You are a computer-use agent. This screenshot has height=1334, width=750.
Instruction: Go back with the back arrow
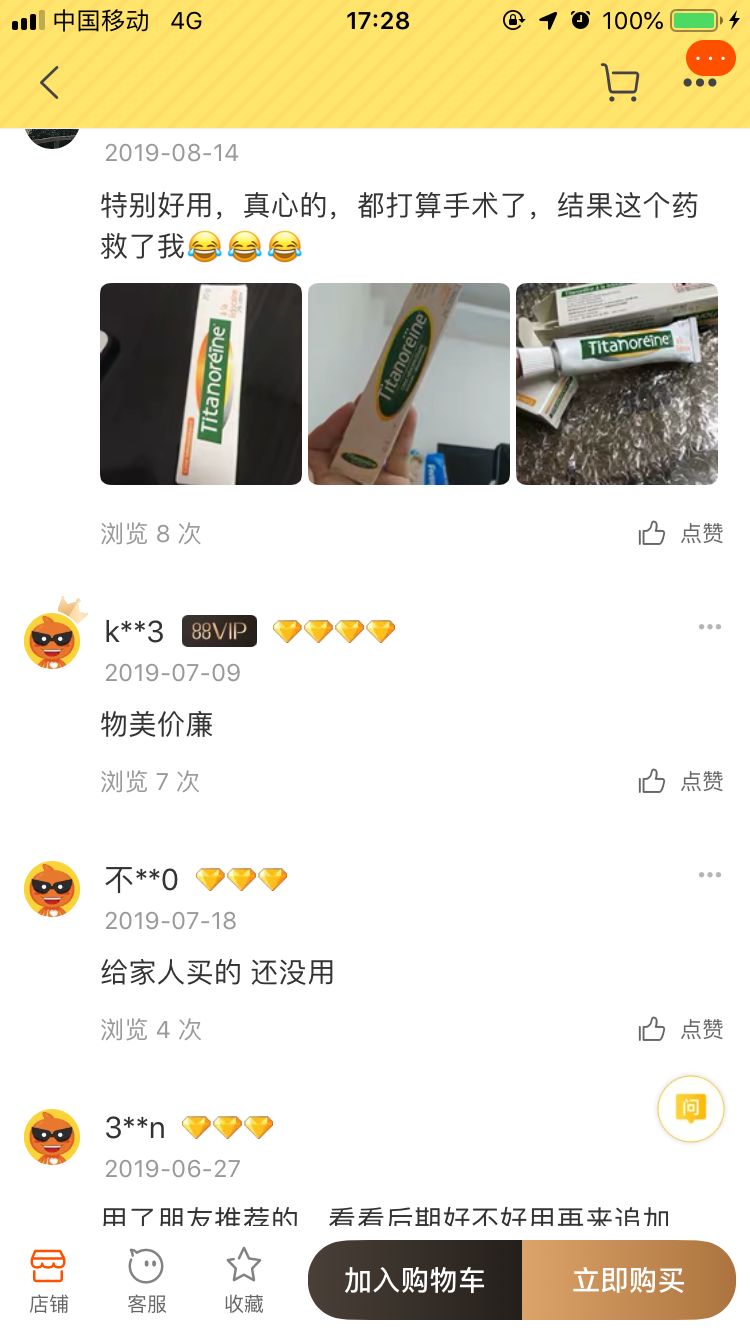click(x=50, y=83)
